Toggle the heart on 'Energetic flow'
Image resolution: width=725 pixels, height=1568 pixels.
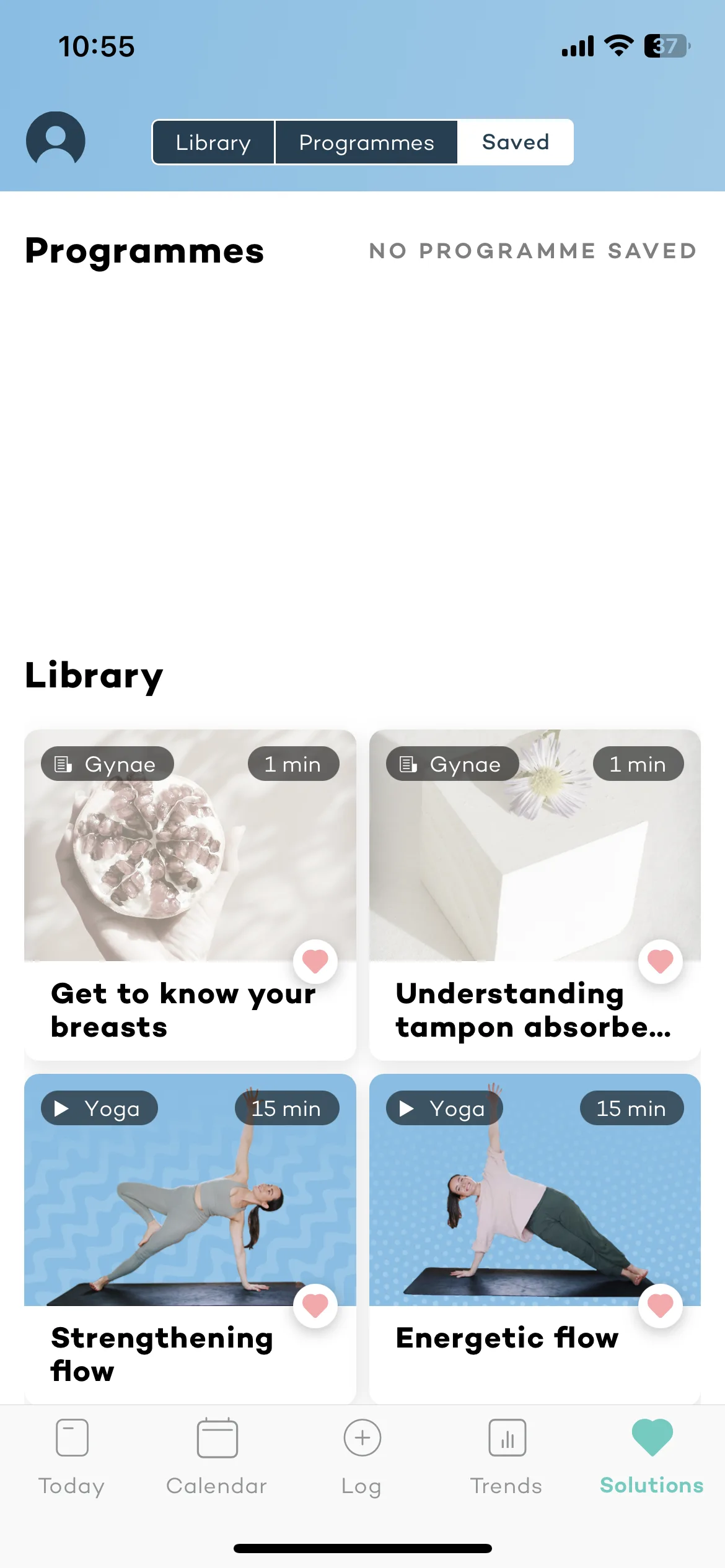(660, 1305)
